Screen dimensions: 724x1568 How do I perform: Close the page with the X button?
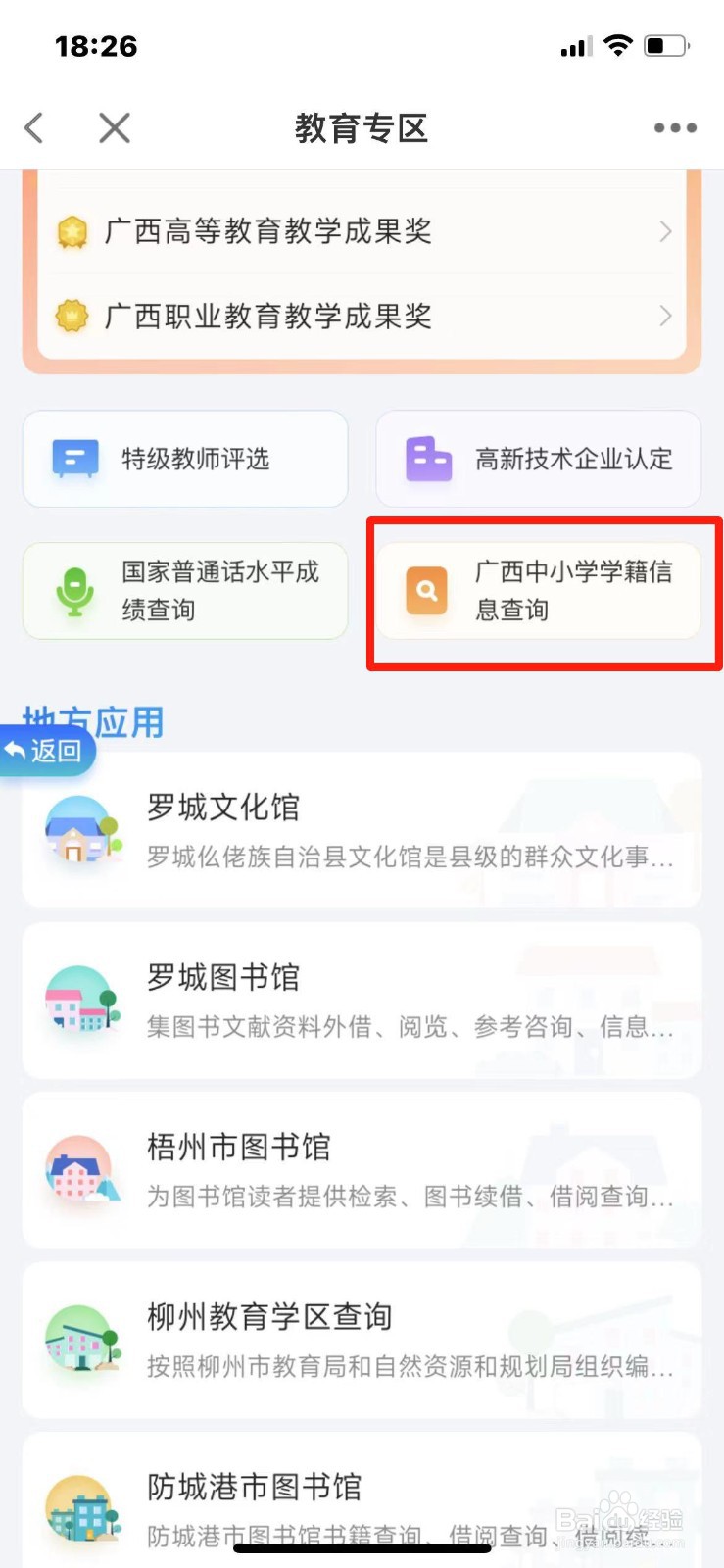click(x=114, y=127)
